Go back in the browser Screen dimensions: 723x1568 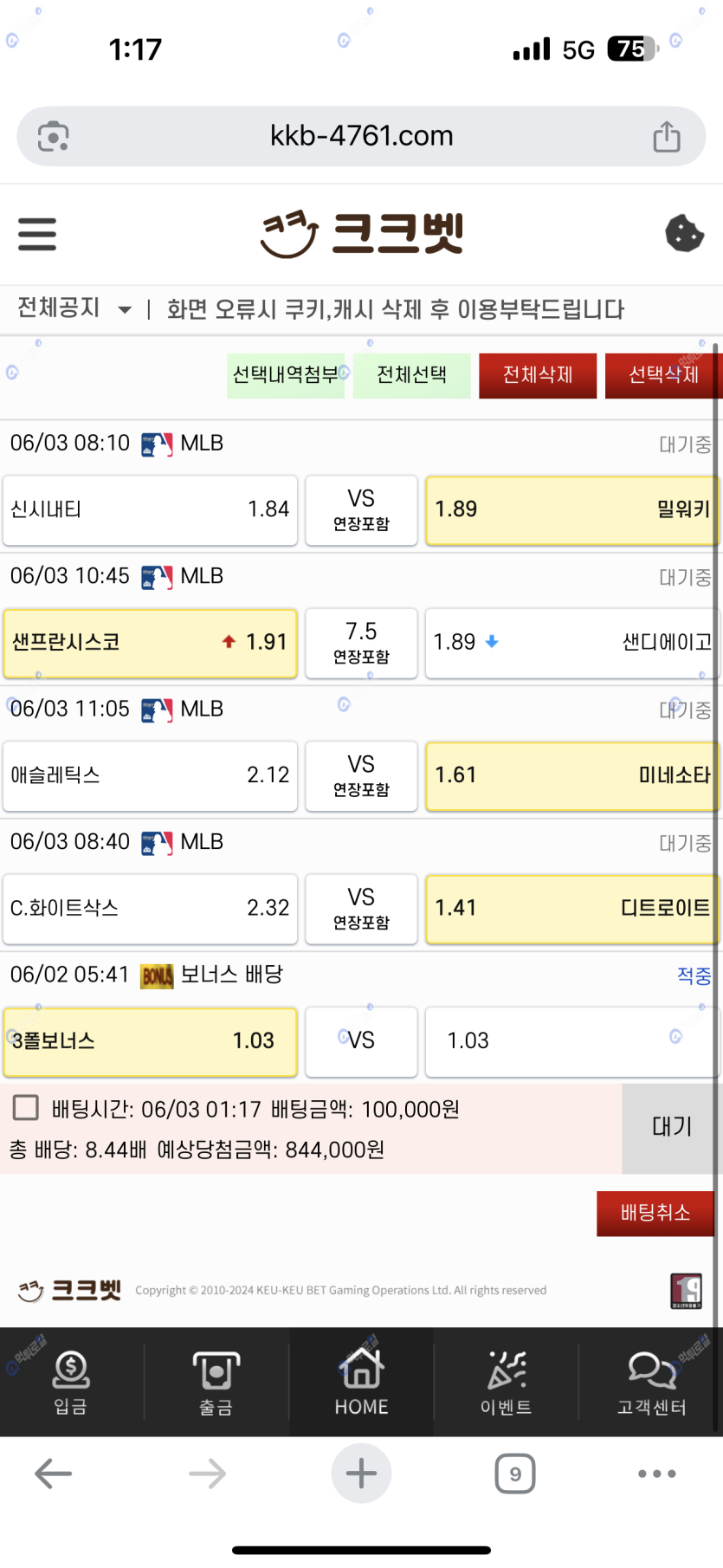(x=53, y=1474)
